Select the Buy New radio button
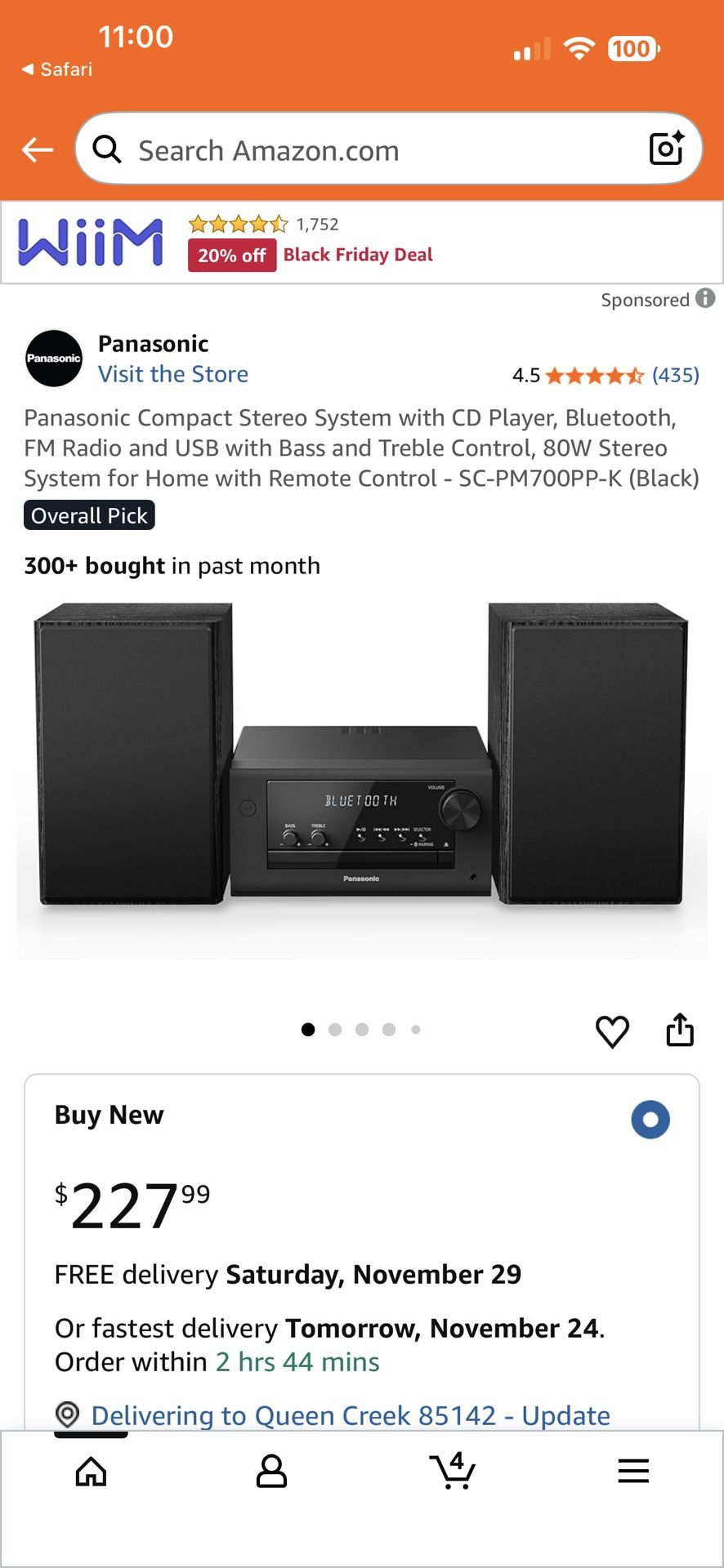The width and height of the screenshot is (724, 1568). (x=650, y=1120)
